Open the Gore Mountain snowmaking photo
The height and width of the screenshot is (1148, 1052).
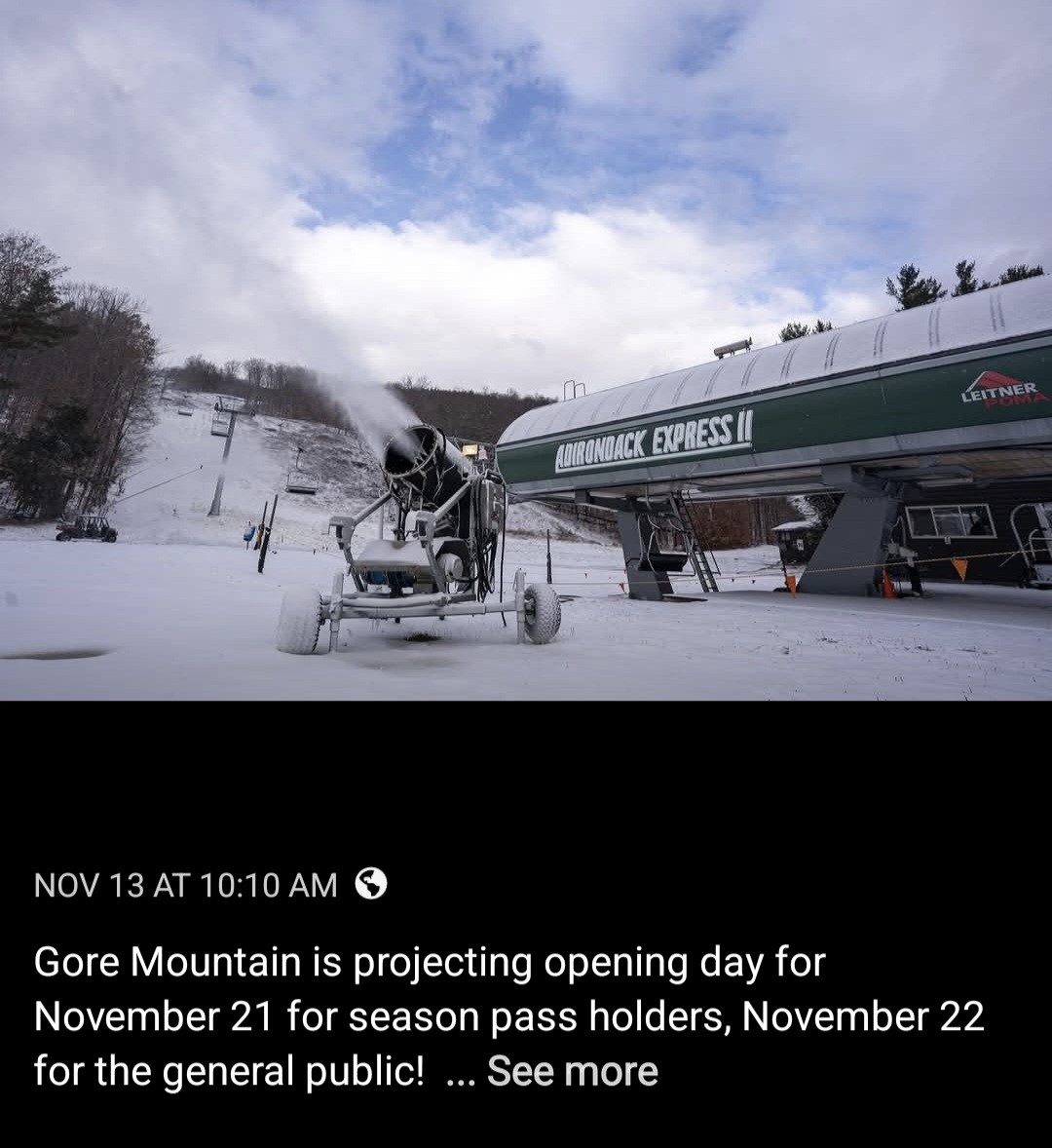coord(526,351)
